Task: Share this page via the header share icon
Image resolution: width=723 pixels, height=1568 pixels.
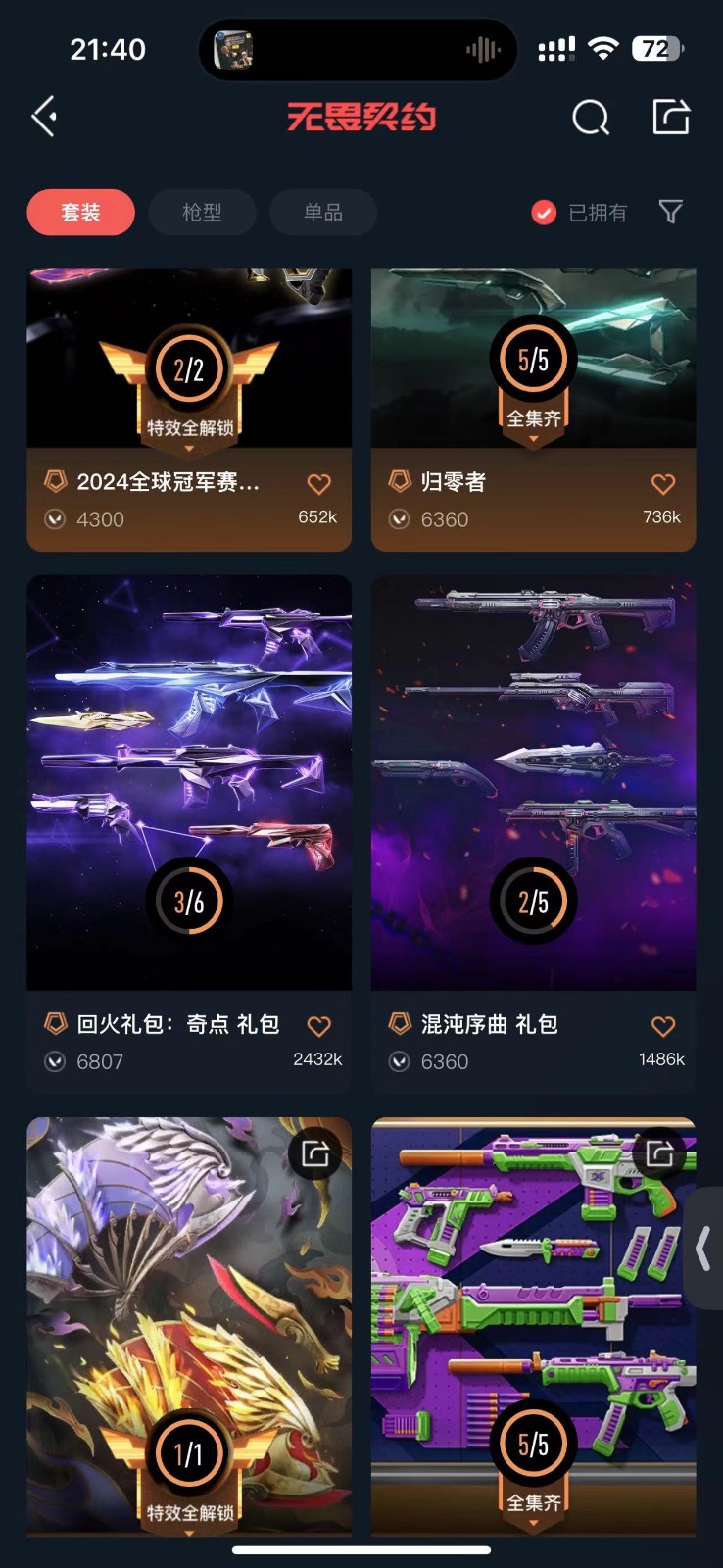Action: click(x=671, y=117)
